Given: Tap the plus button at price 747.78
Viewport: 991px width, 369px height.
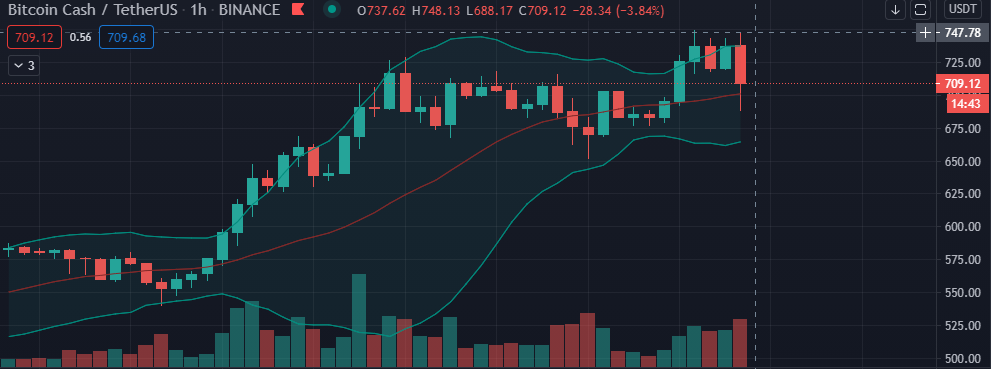Looking at the screenshot, I should click(x=925, y=33).
